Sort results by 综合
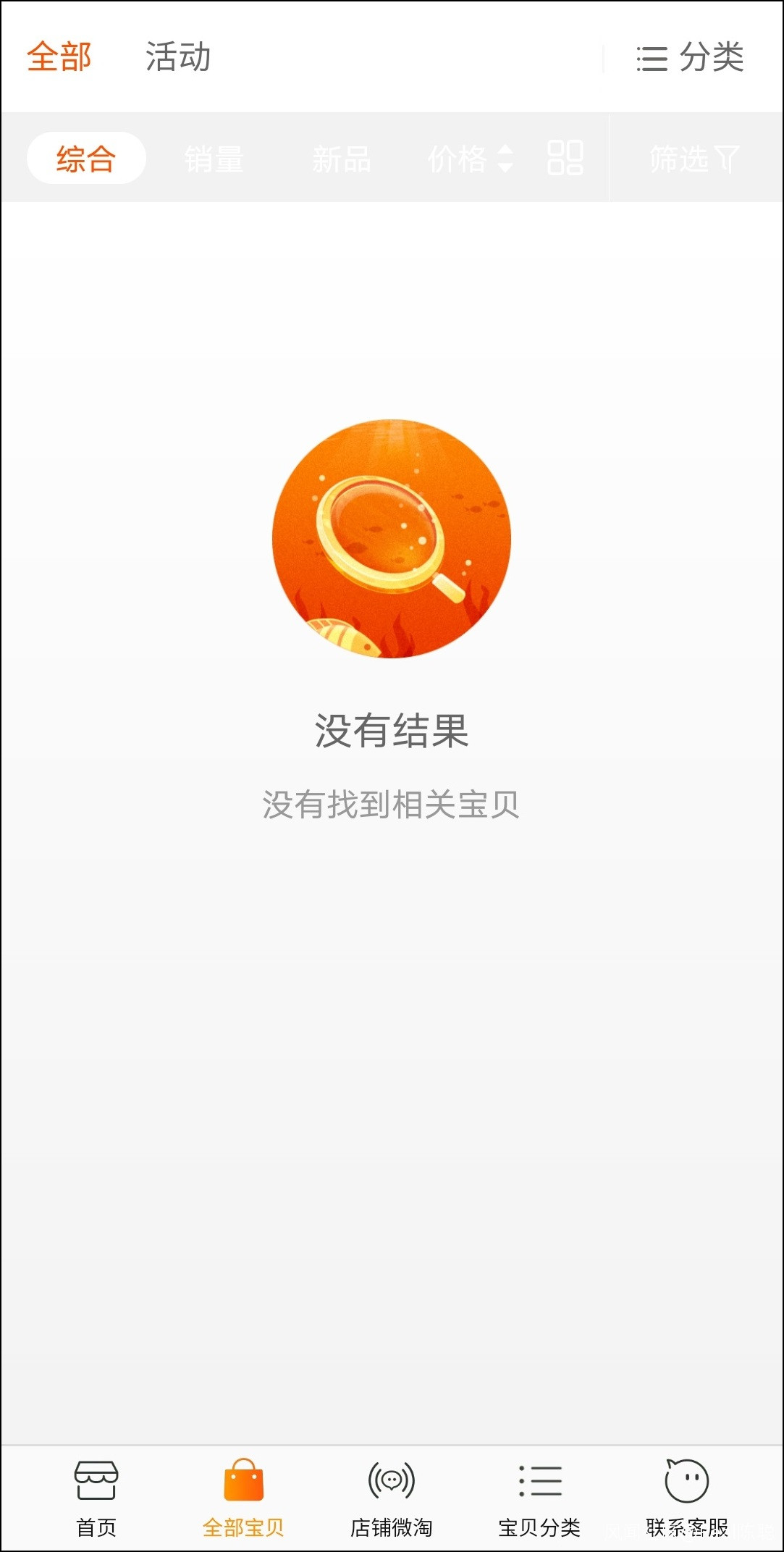The width and height of the screenshot is (784, 1552). 86,158
